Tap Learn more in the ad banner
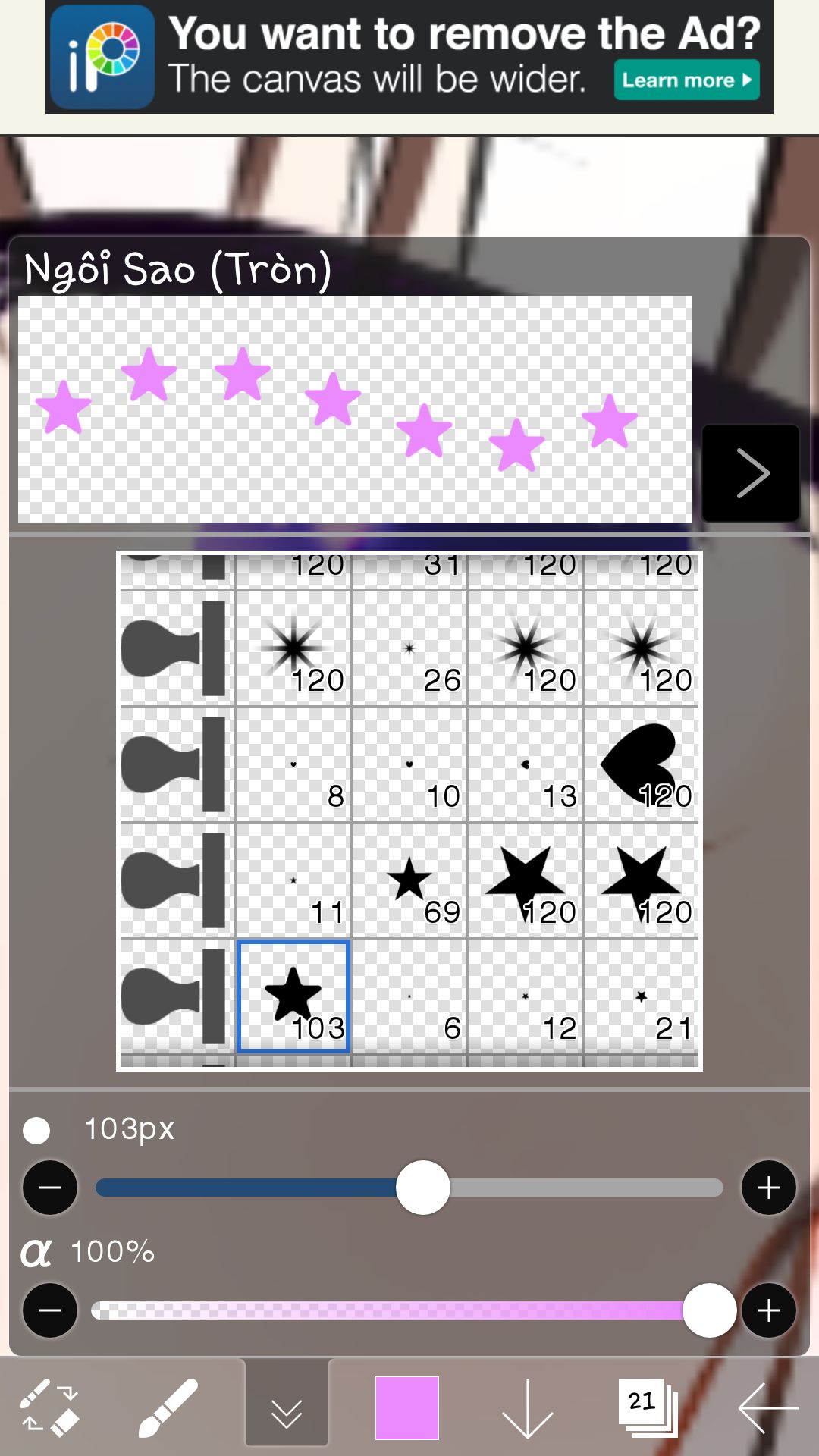This screenshot has width=819, height=1456. pyautogui.click(x=686, y=80)
